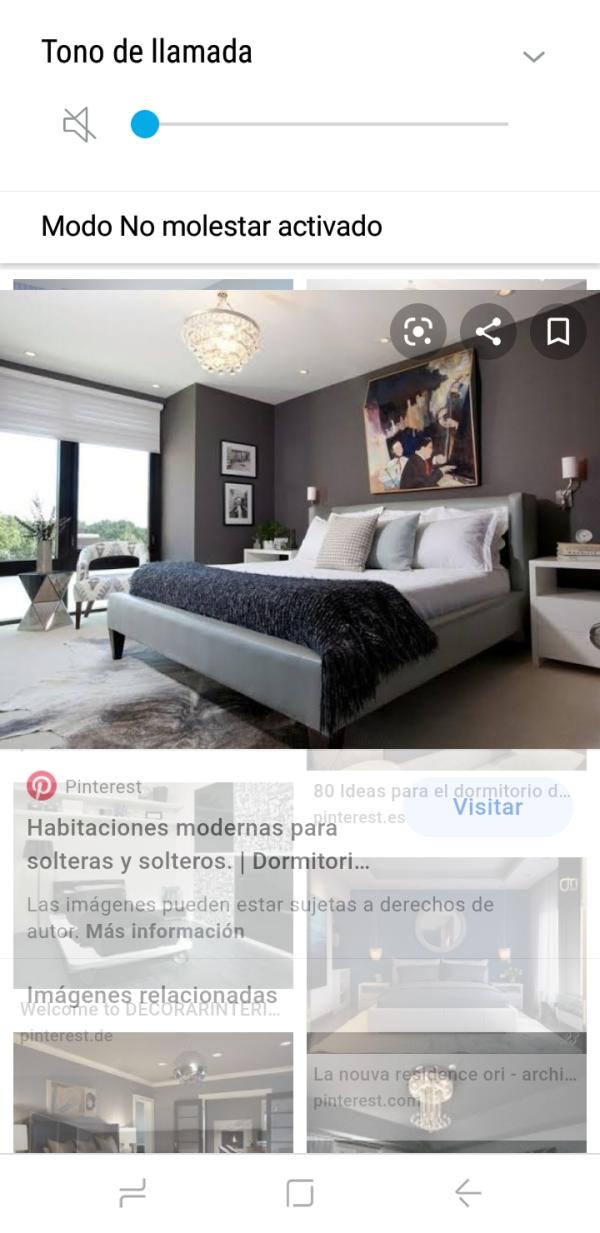Go back with the navigation bar arrow

[467, 1192]
